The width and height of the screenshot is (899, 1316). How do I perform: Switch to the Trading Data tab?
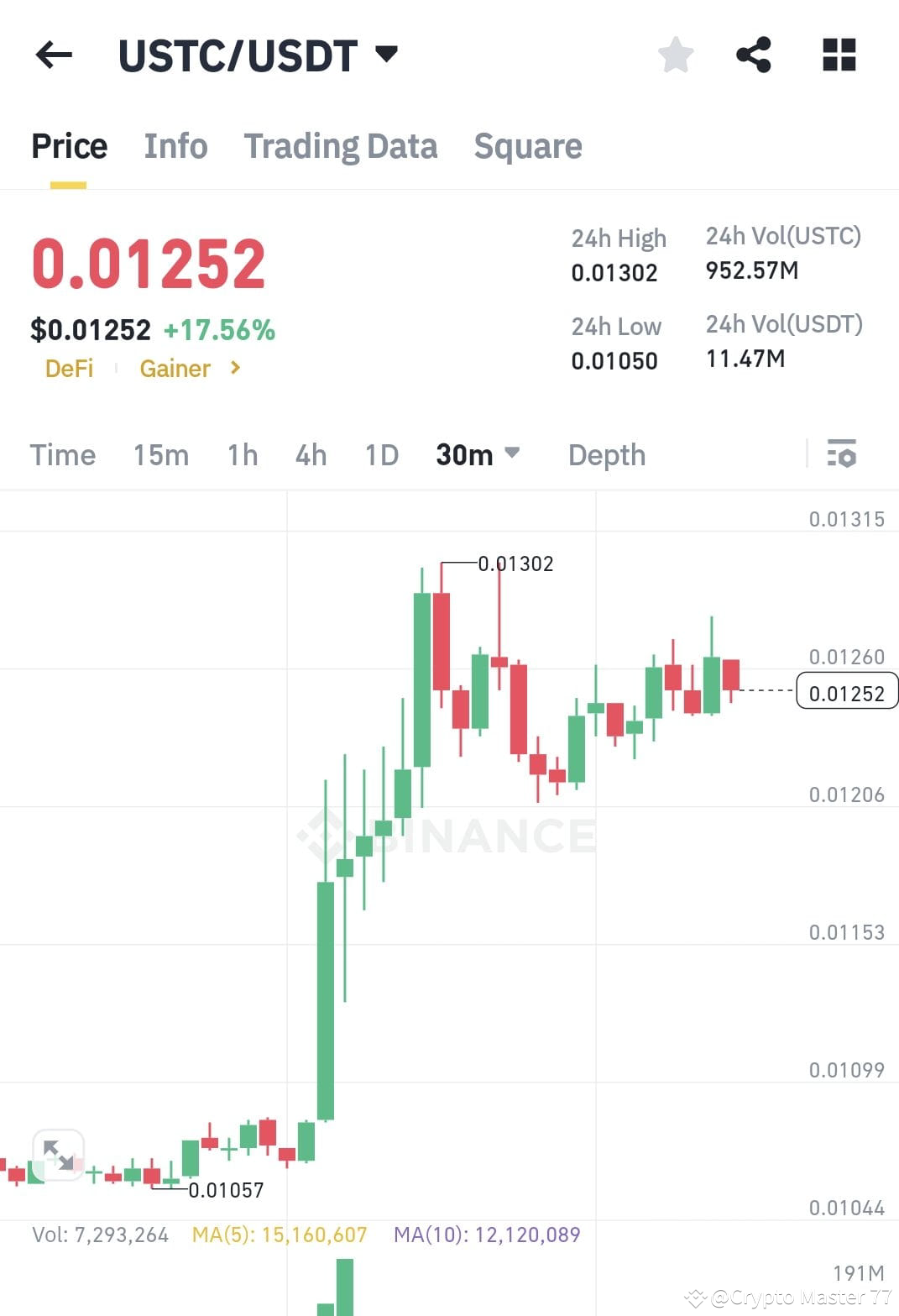pos(341,145)
